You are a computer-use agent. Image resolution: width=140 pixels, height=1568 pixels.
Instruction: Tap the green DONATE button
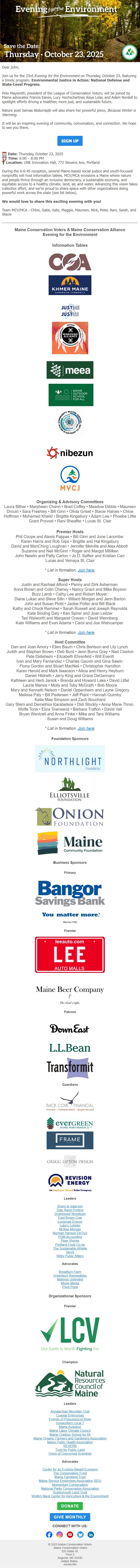[70, 1506]
